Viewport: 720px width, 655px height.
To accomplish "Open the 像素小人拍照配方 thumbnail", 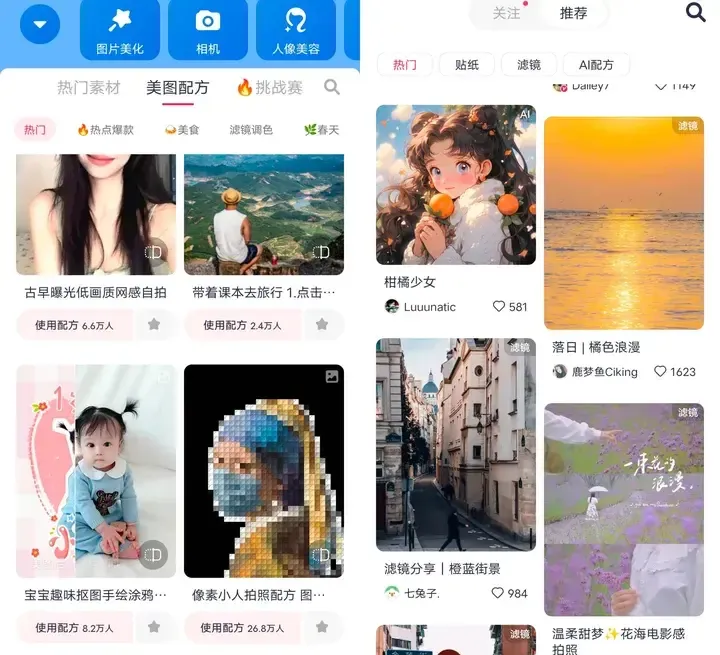I will pyautogui.click(x=264, y=470).
